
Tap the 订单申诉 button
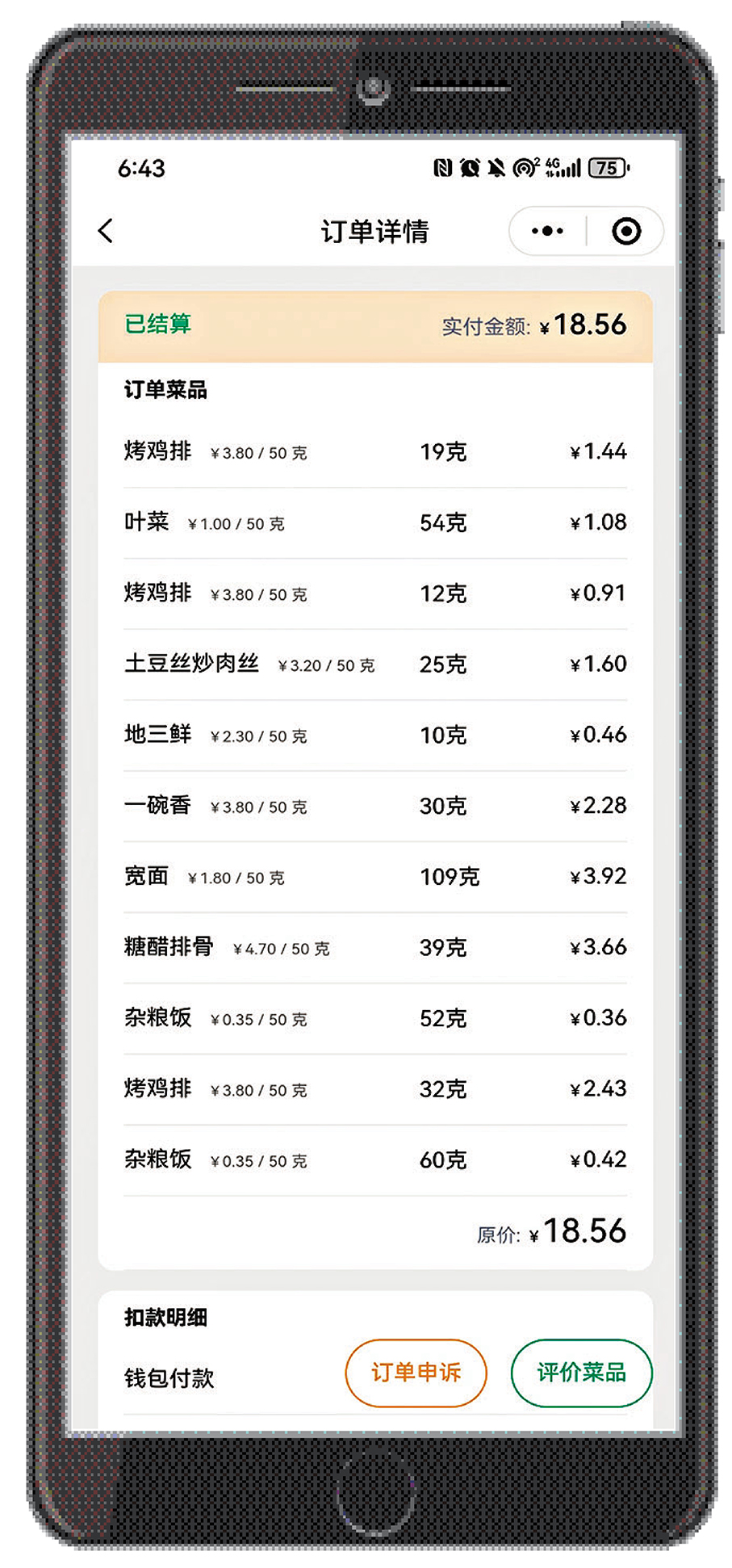[416, 1372]
